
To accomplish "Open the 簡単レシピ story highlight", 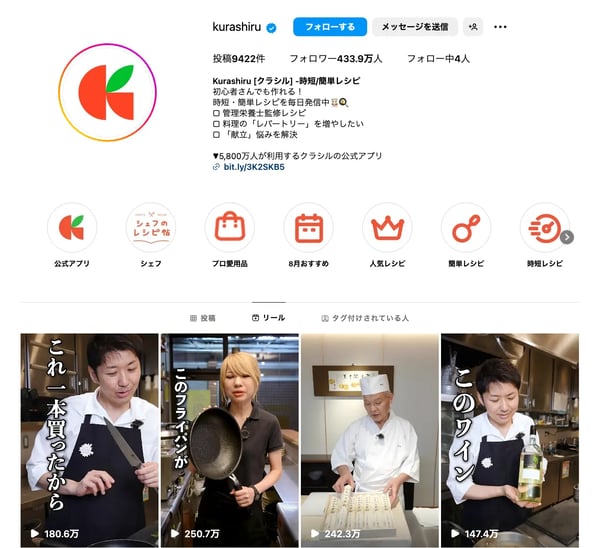I will (466, 228).
